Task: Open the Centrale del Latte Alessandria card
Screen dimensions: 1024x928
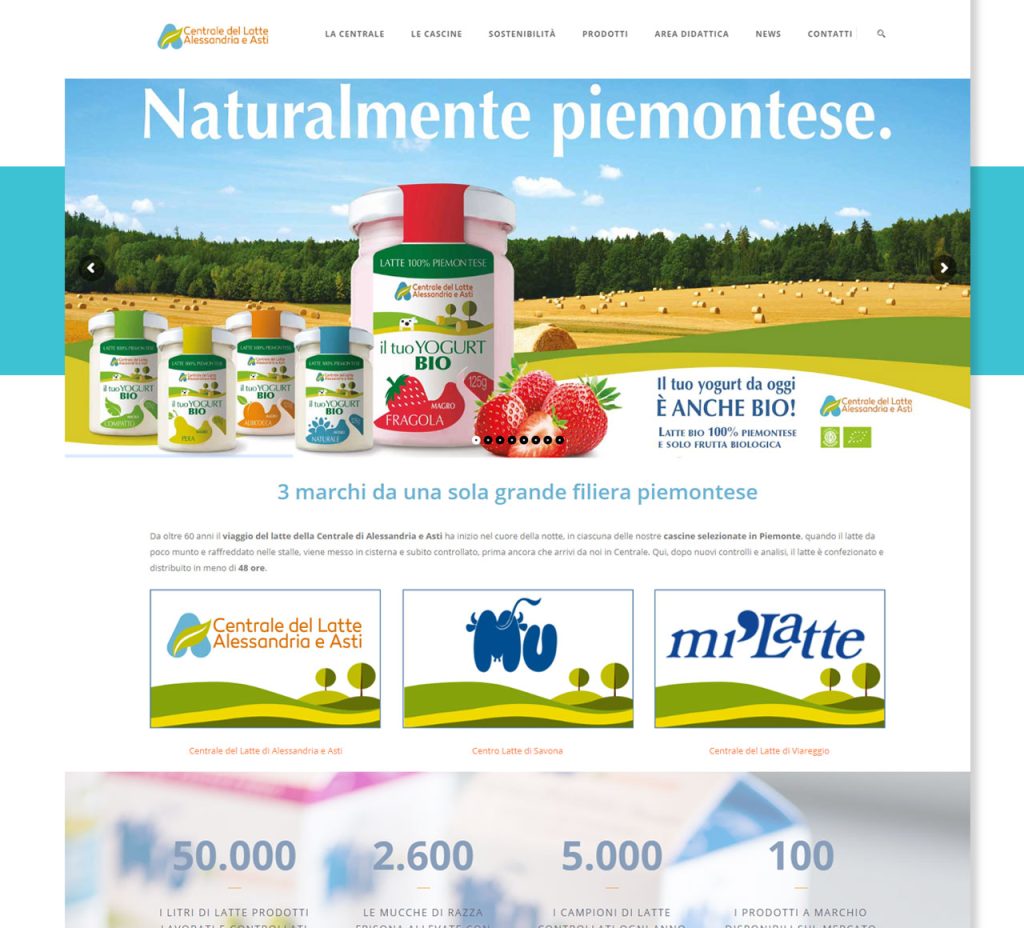Action: click(265, 658)
